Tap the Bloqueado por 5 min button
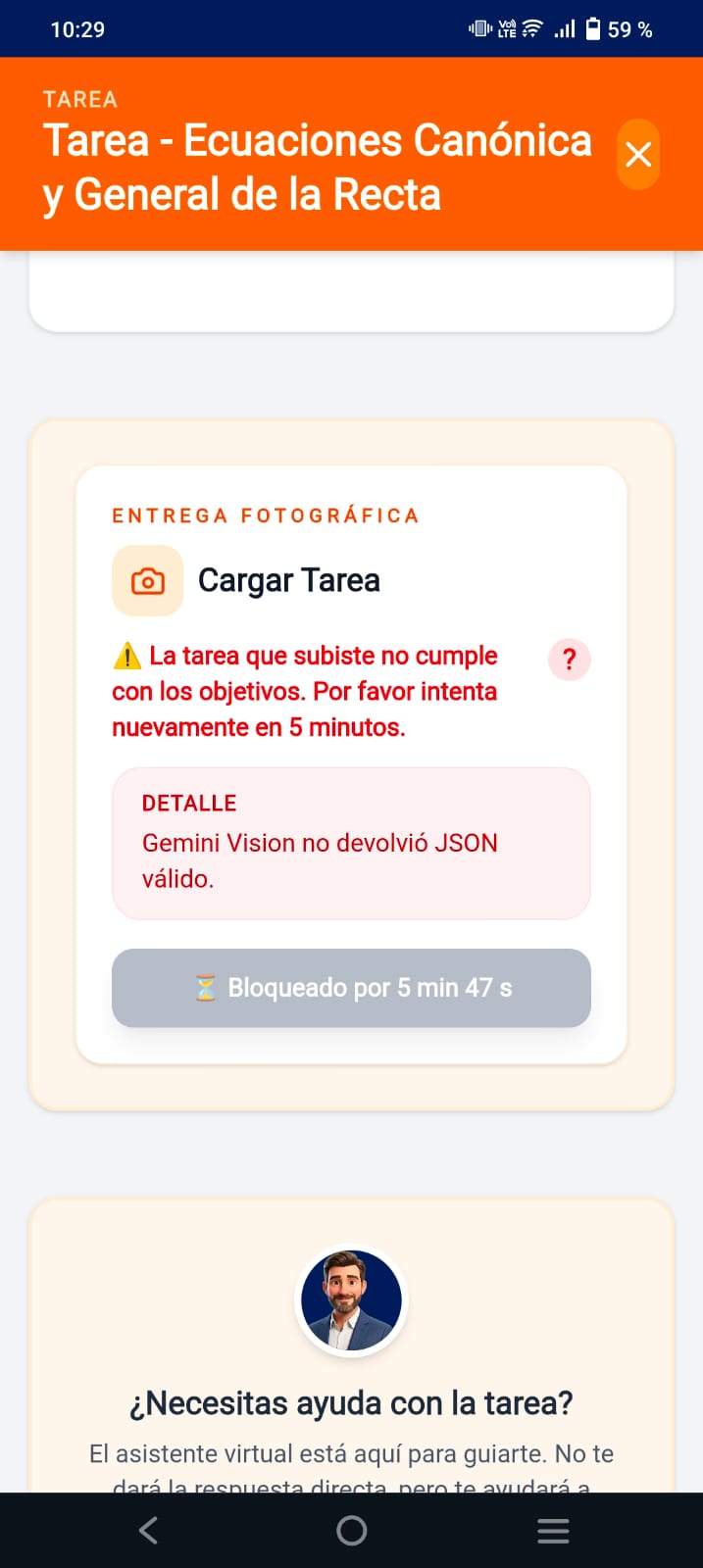This screenshot has width=703, height=1568. point(351,988)
